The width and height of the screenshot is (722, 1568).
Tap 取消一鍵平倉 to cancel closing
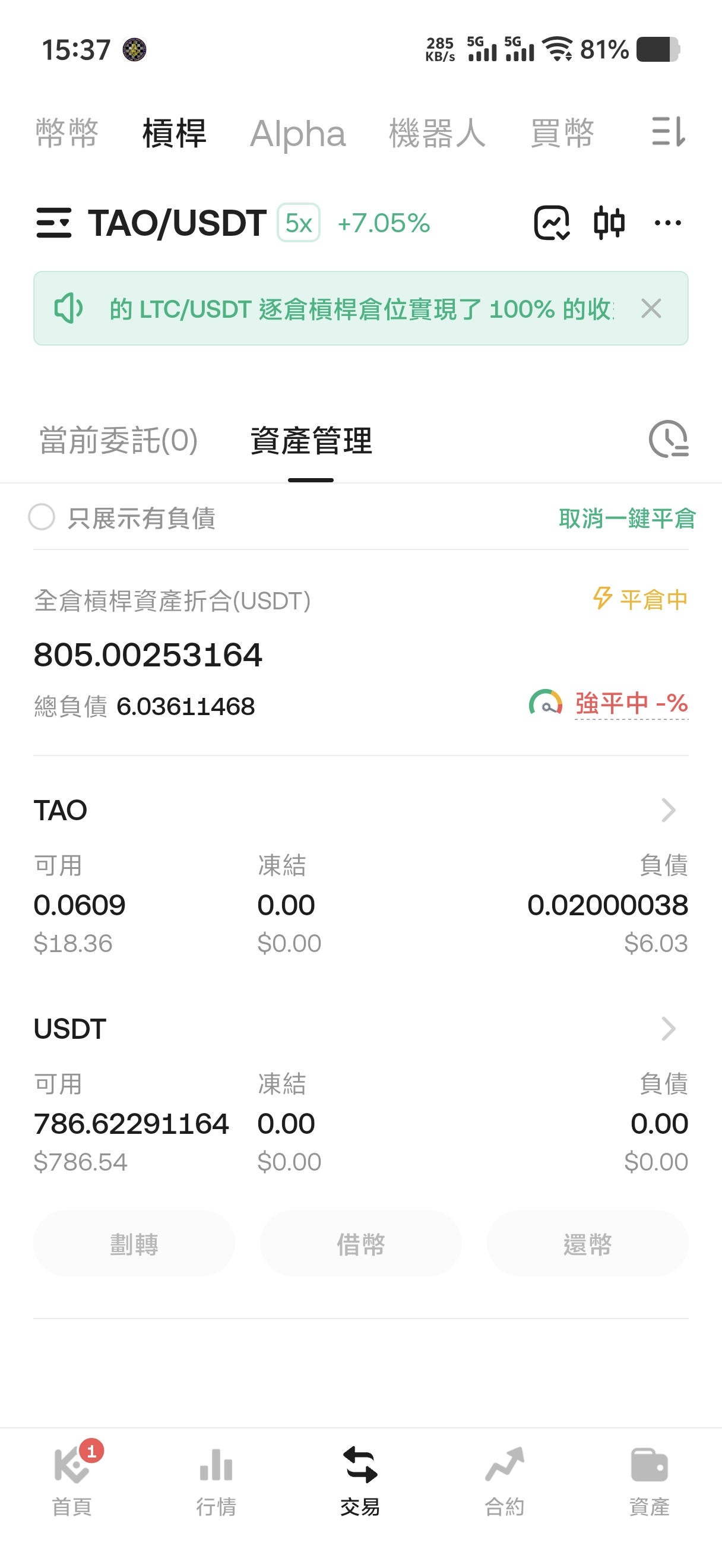pyautogui.click(x=626, y=519)
